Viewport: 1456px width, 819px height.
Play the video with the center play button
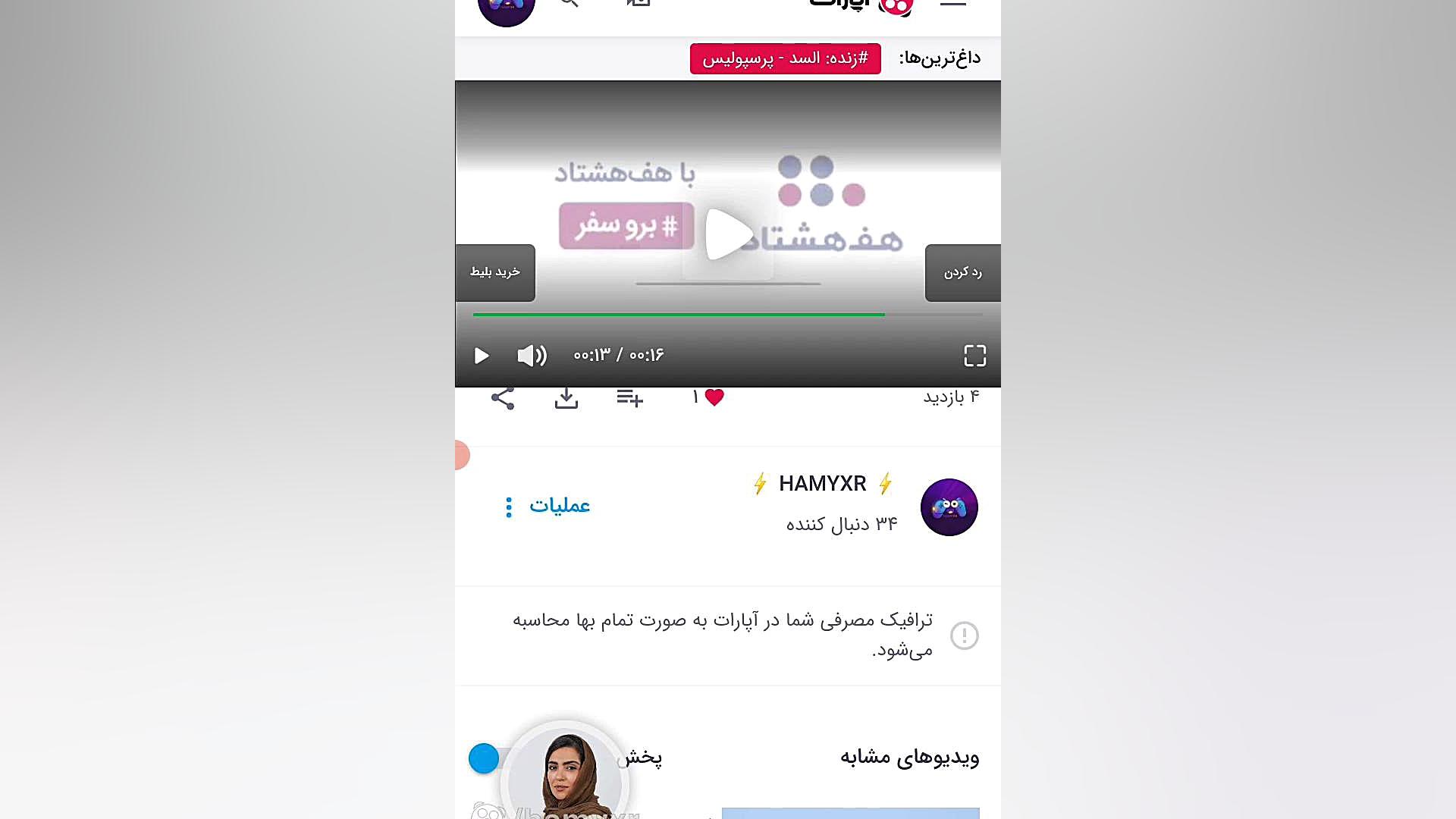(x=728, y=234)
